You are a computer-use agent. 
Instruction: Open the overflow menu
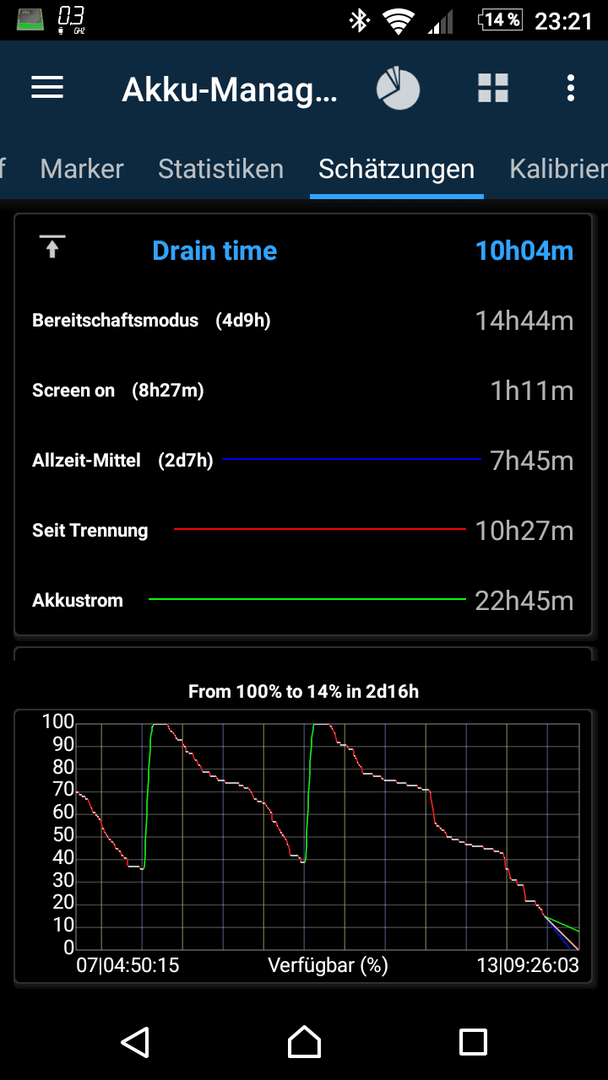(571, 88)
